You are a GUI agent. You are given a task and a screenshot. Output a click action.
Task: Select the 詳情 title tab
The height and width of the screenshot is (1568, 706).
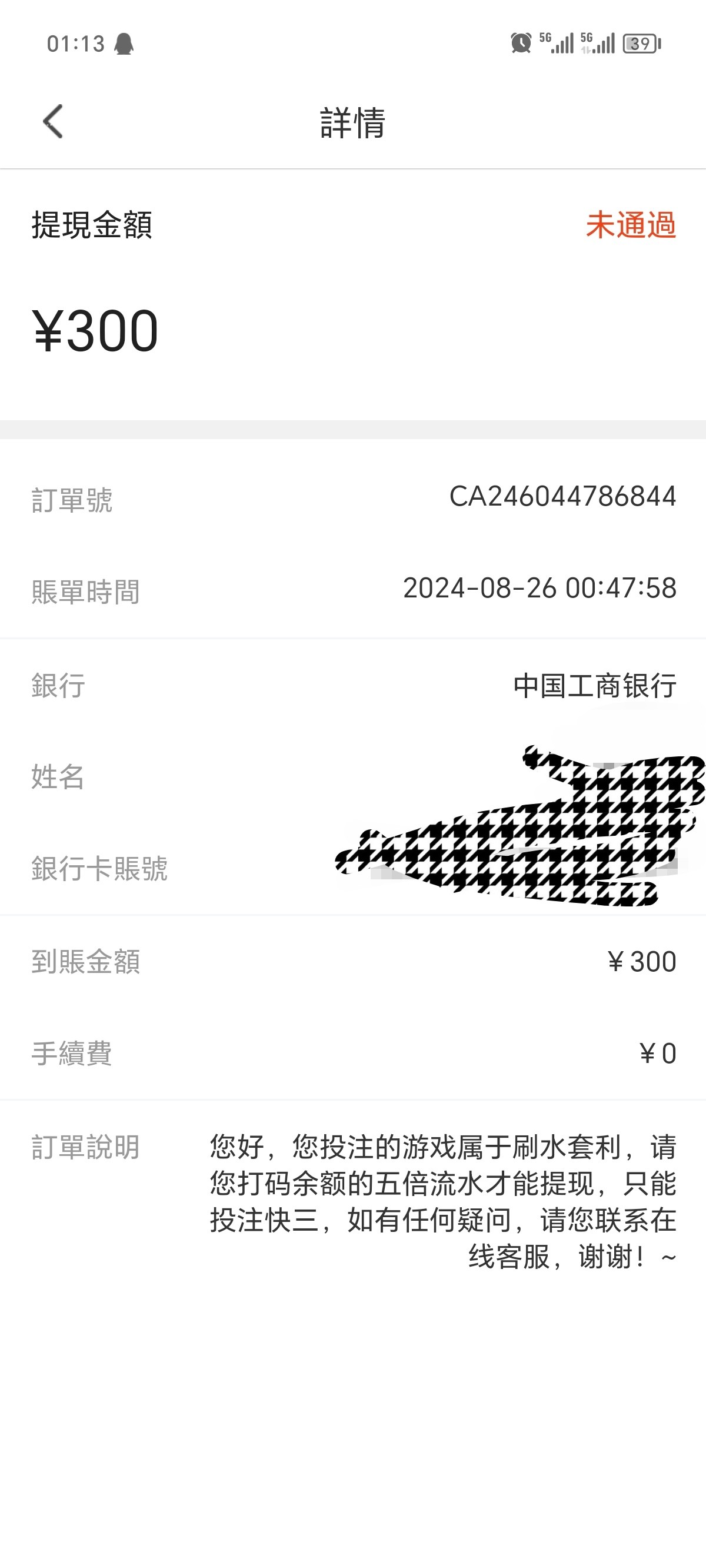[352, 122]
